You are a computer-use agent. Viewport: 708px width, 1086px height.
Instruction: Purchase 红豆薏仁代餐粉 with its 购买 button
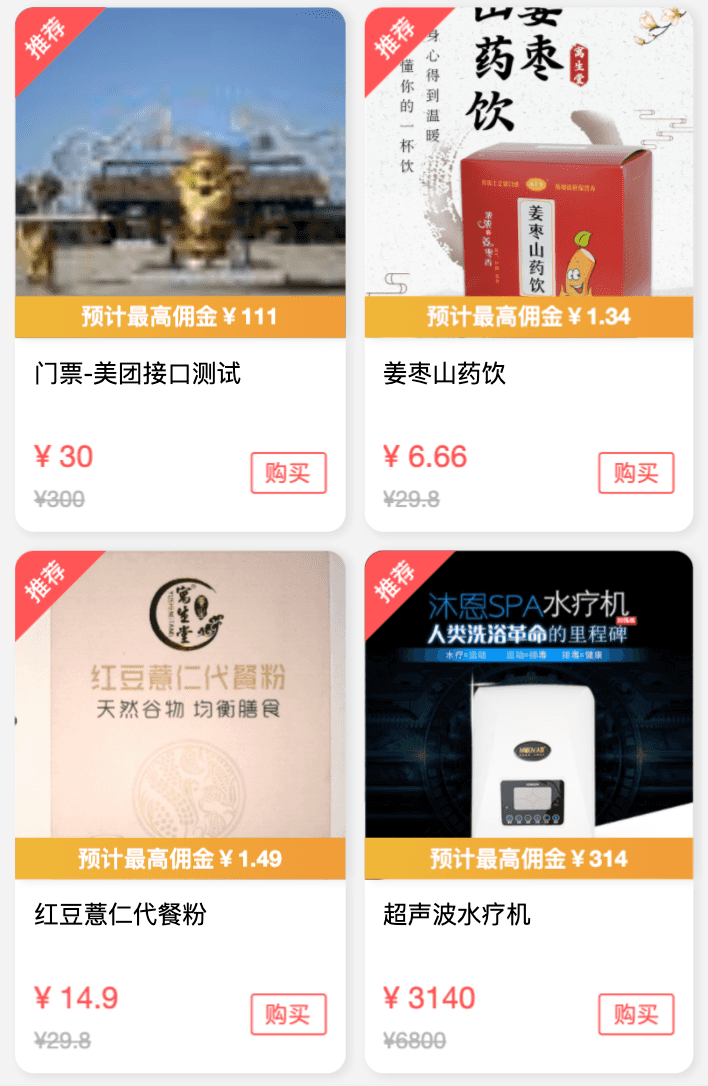[288, 1014]
